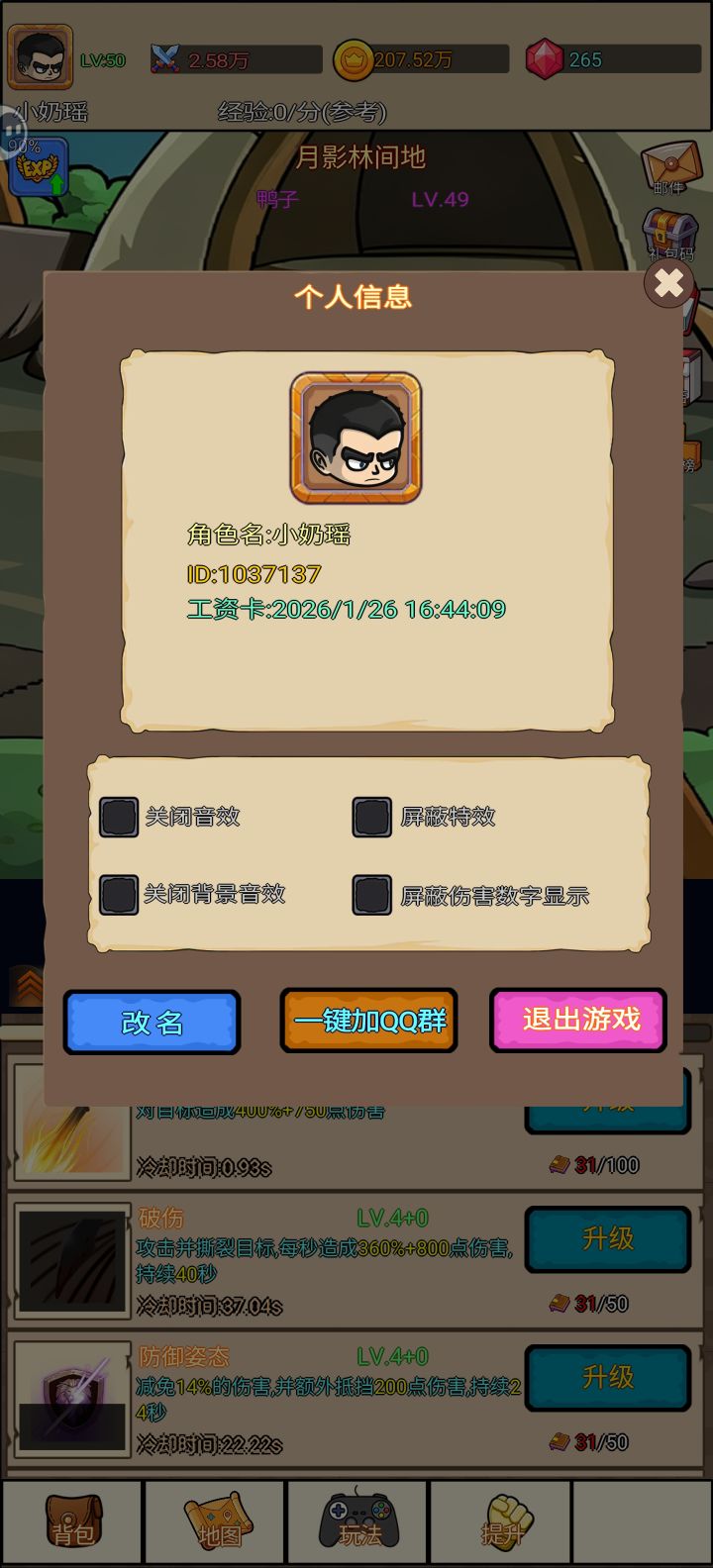Select the 防御姿态 shield skill icon
This screenshot has width=713, height=1568.
point(69,1395)
